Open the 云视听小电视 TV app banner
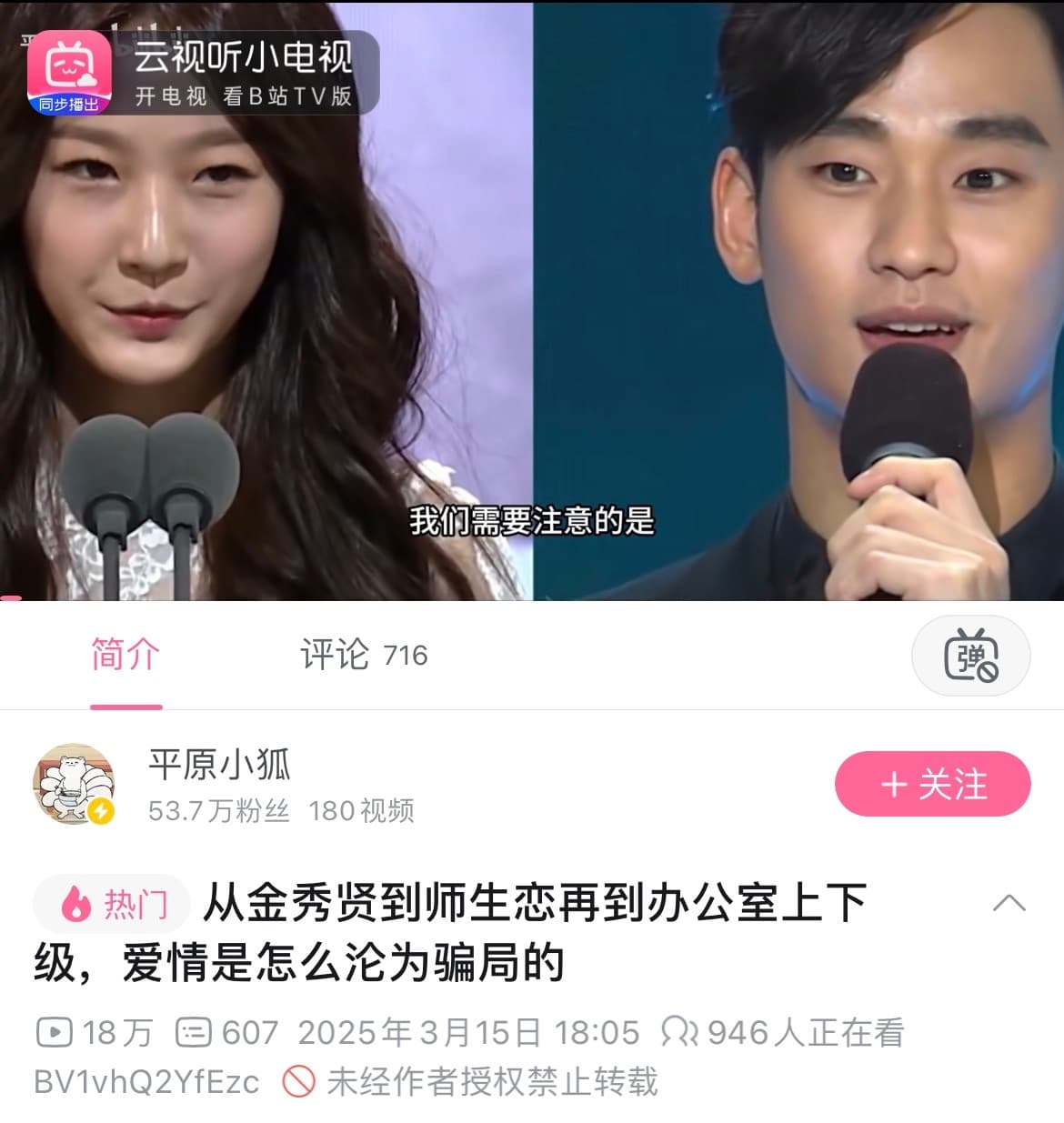The image size is (1064, 1123). 202,74
